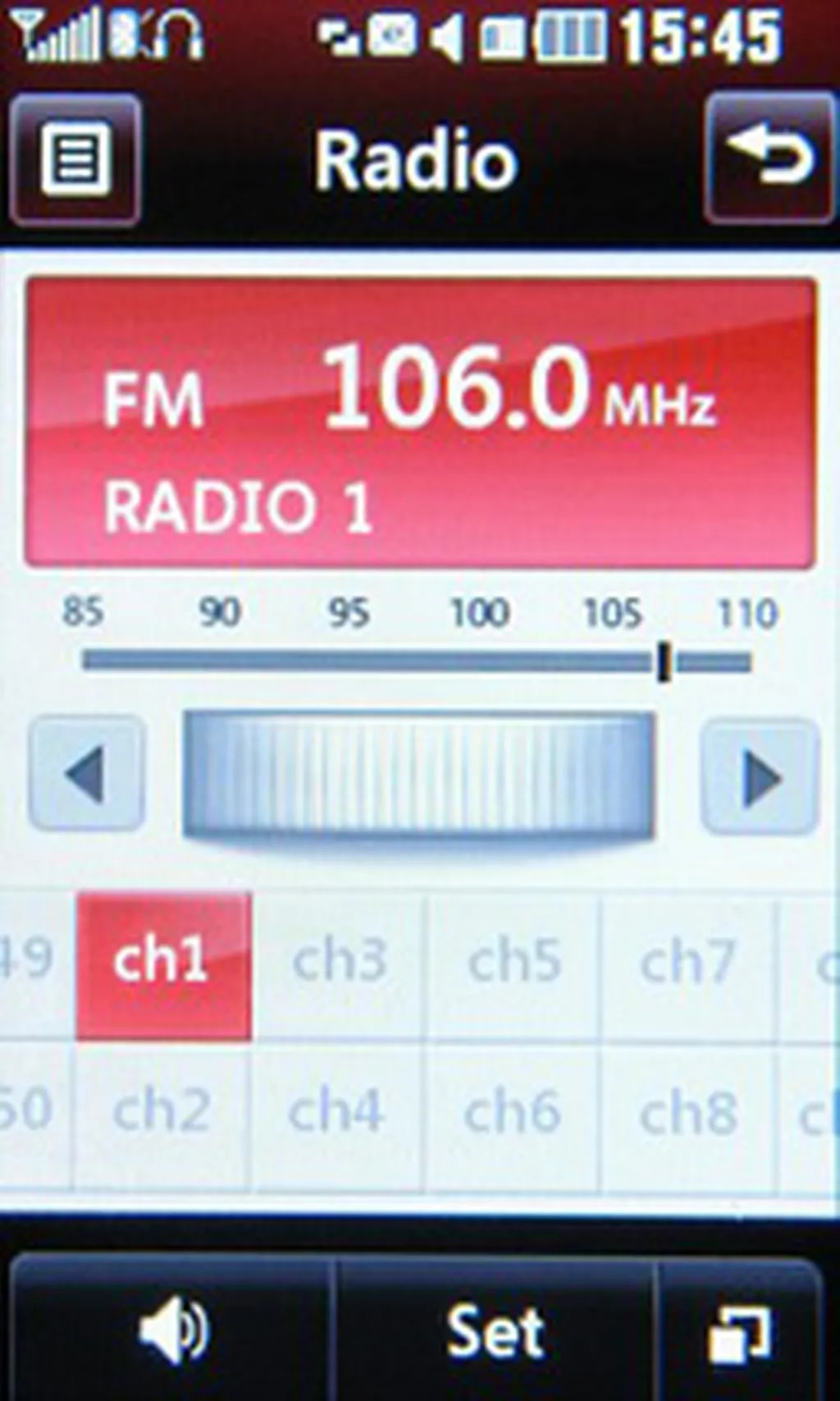Open the multitasking windows icon
This screenshot has width=840, height=1401.
739,1332
